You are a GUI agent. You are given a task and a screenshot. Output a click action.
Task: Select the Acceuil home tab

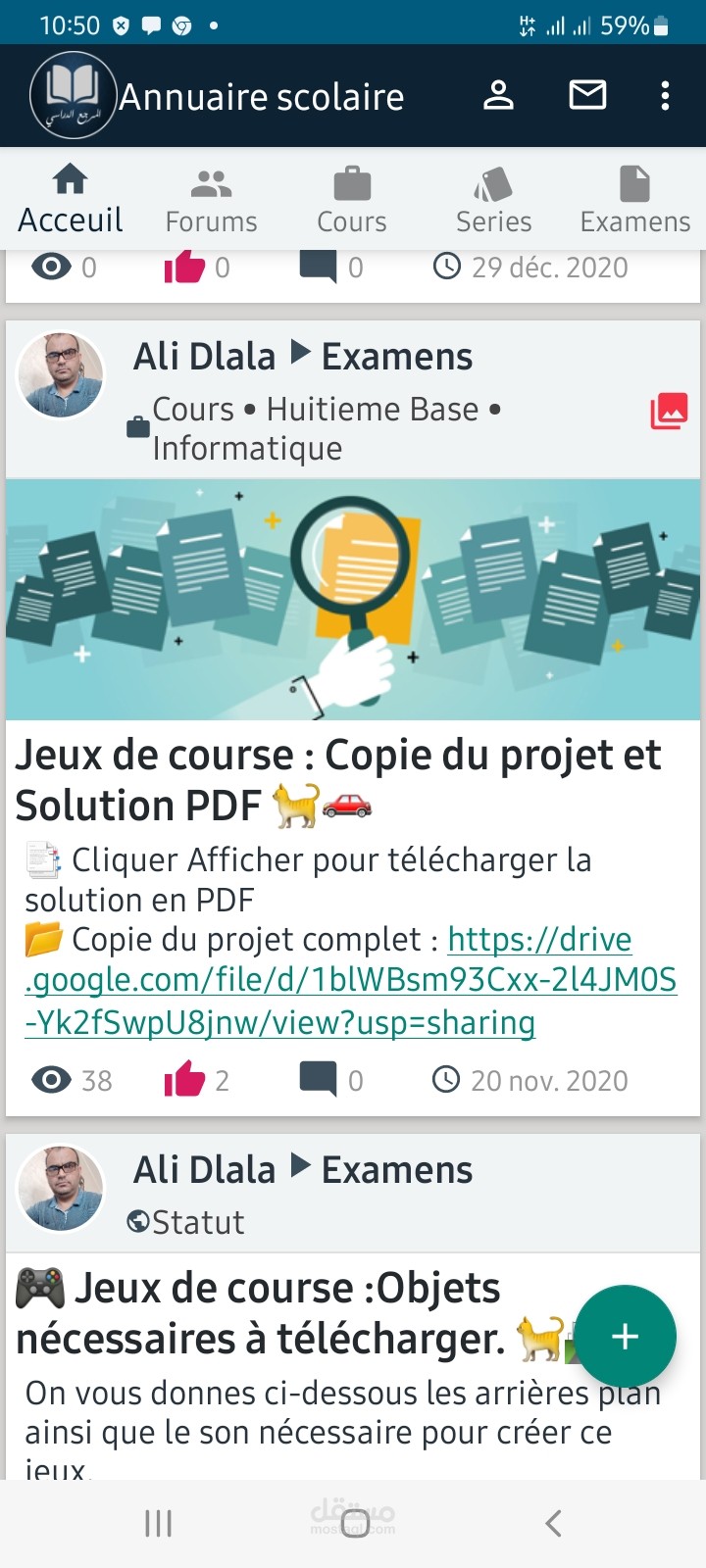pos(71,199)
